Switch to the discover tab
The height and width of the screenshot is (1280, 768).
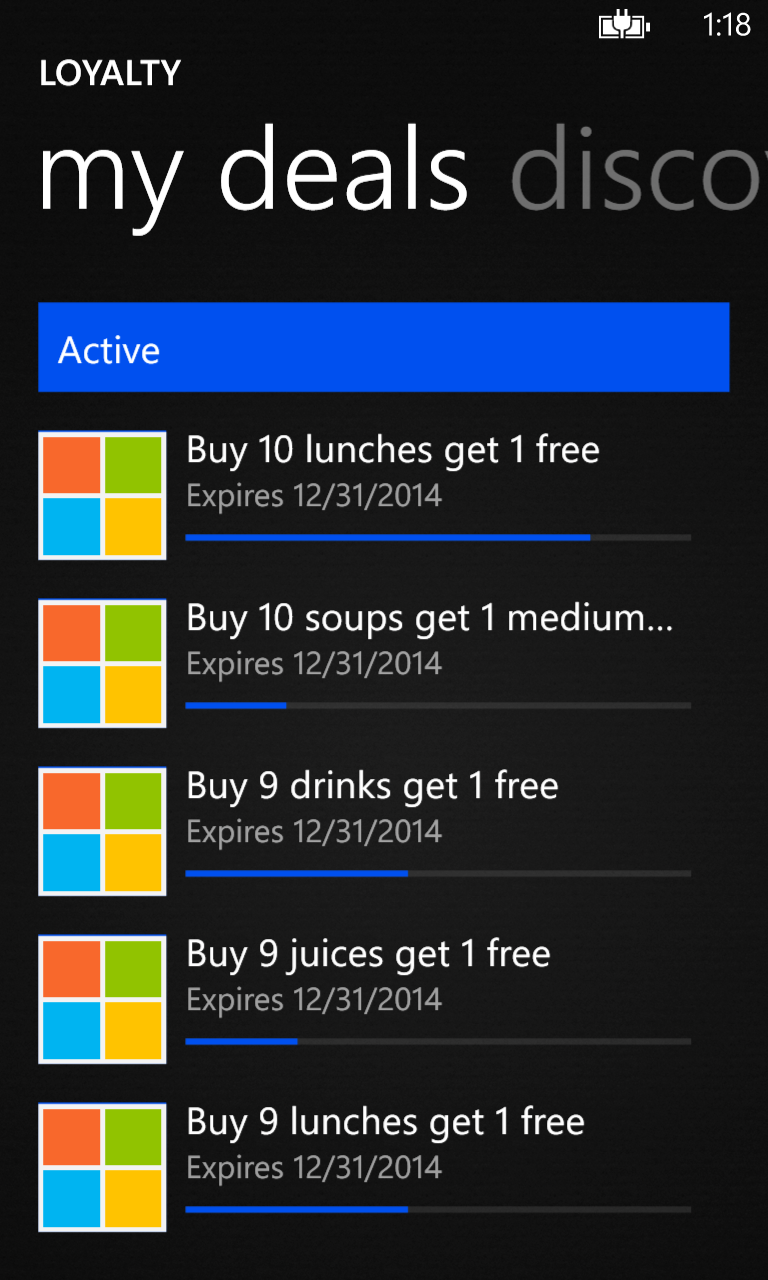tap(638, 172)
